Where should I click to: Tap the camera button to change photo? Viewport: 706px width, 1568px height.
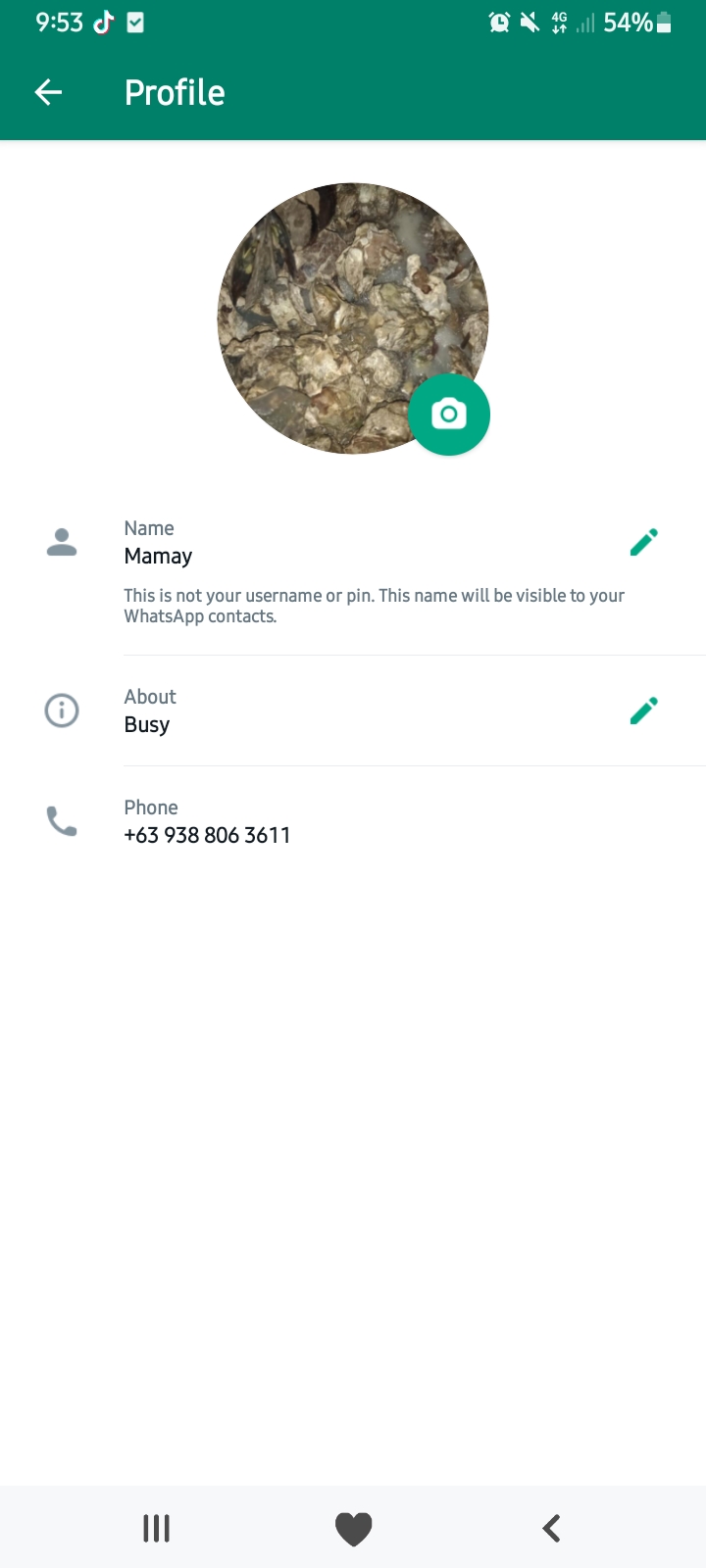click(449, 414)
